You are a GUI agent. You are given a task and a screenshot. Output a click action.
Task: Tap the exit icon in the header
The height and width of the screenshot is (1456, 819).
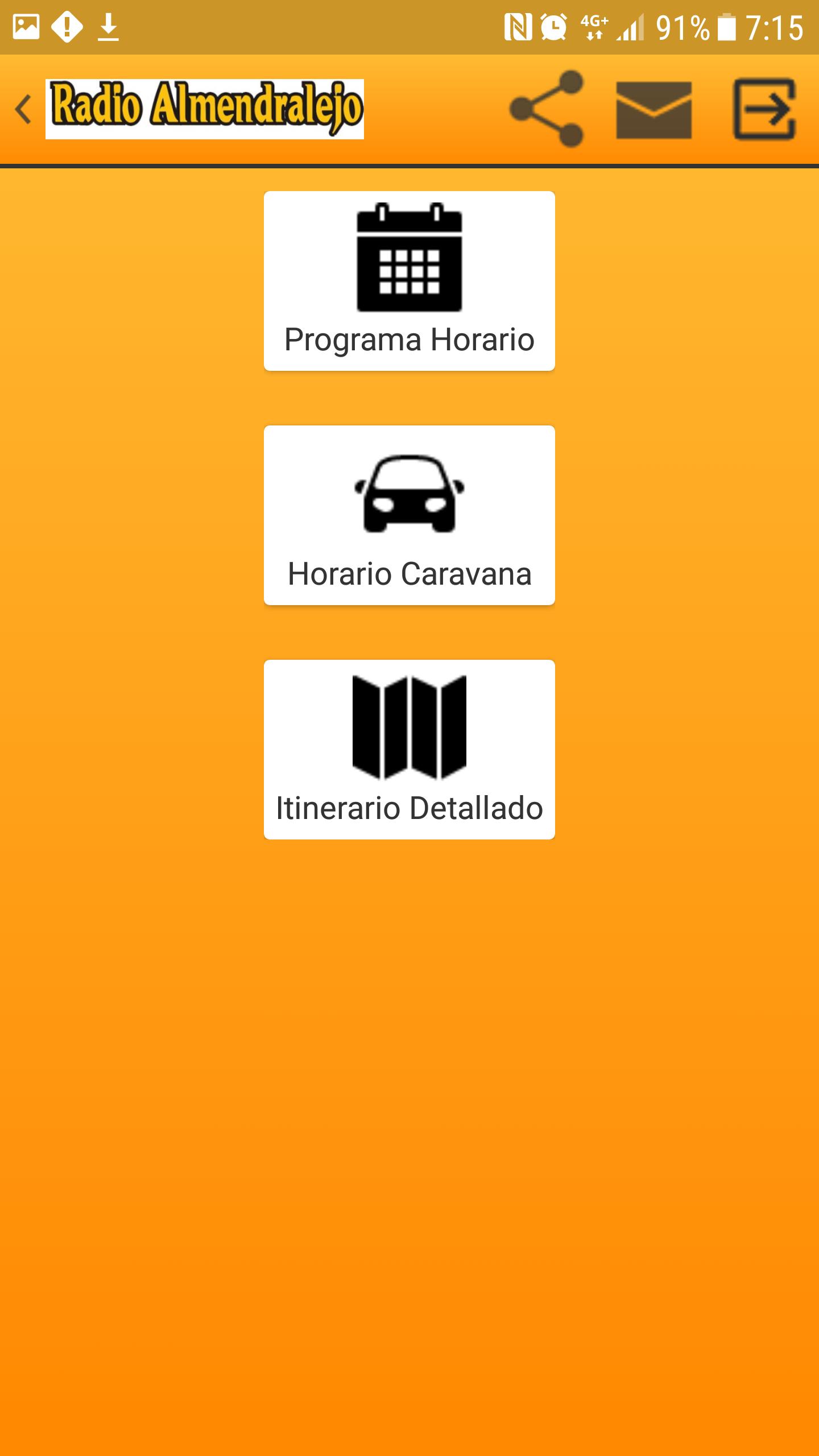[x=764, y=109]
